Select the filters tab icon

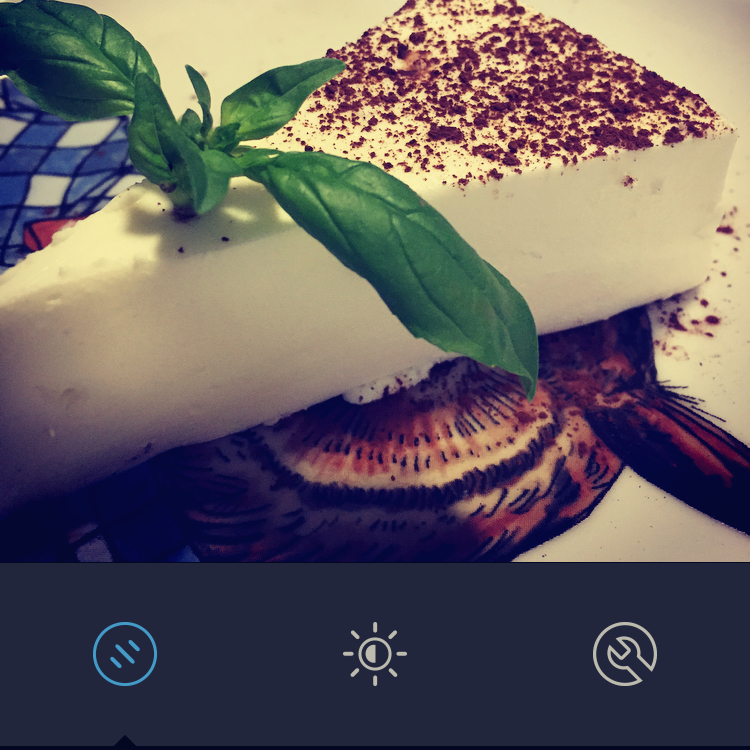coord(125,654)
